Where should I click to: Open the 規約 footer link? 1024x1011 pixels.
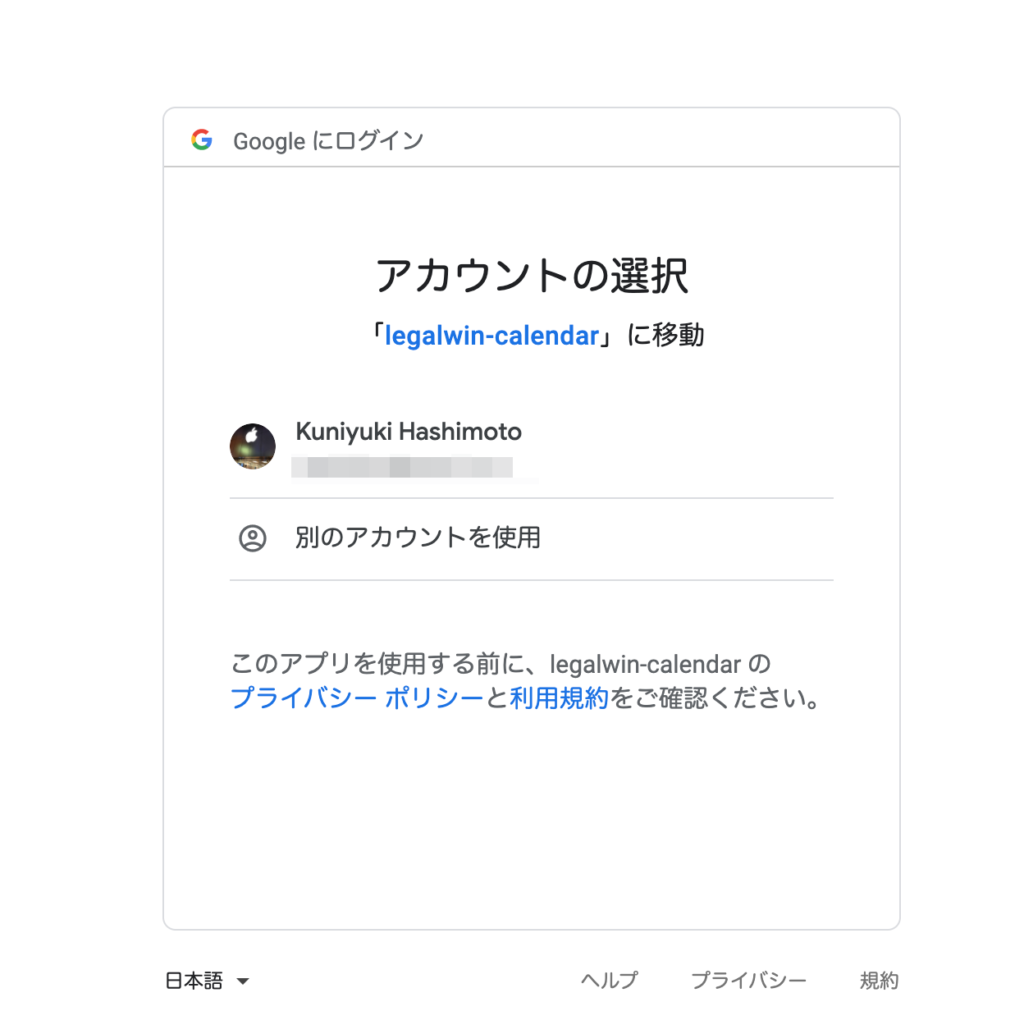coord(879,981)
